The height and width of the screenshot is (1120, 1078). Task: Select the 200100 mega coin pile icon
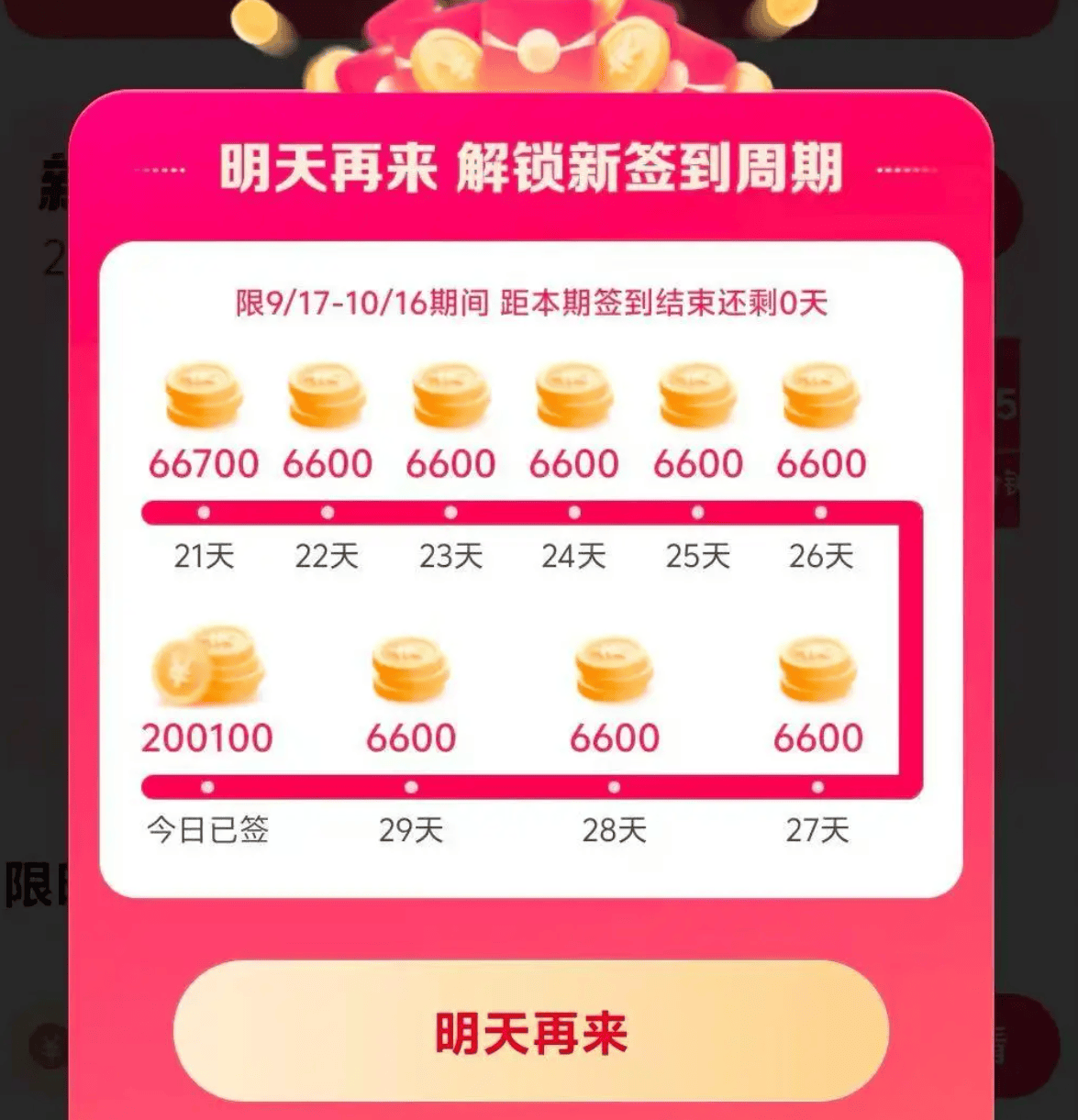[206, 670]
